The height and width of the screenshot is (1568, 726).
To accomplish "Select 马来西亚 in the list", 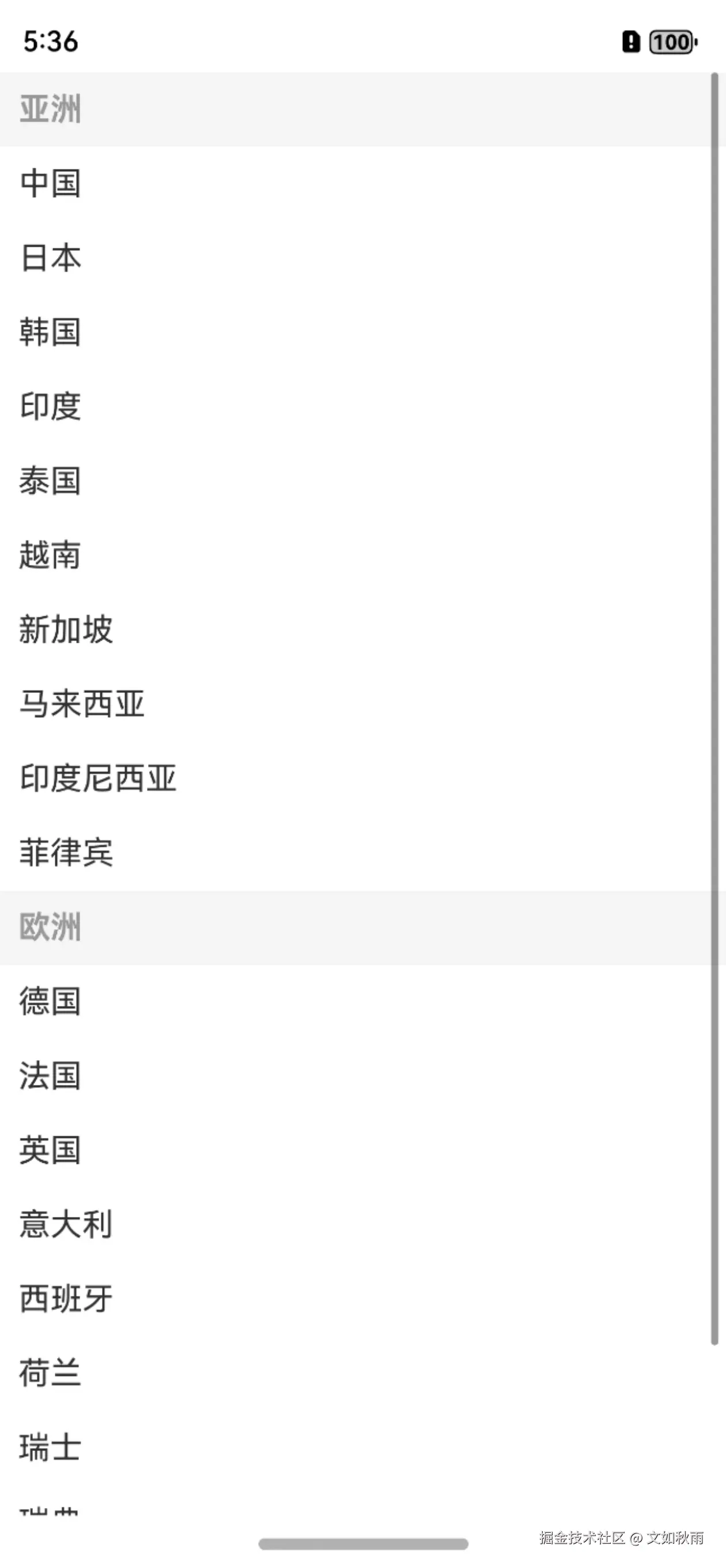I will click(82, 704).
